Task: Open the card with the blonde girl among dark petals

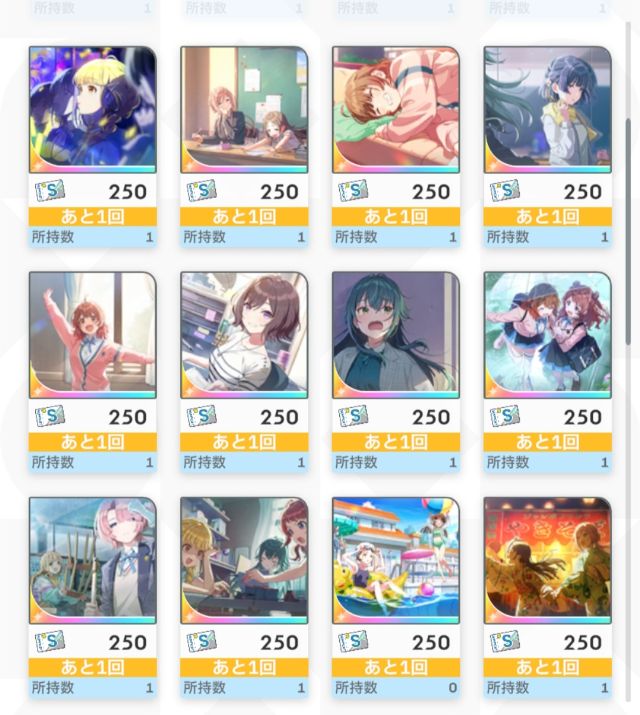Action: click(x=93, y=108)
